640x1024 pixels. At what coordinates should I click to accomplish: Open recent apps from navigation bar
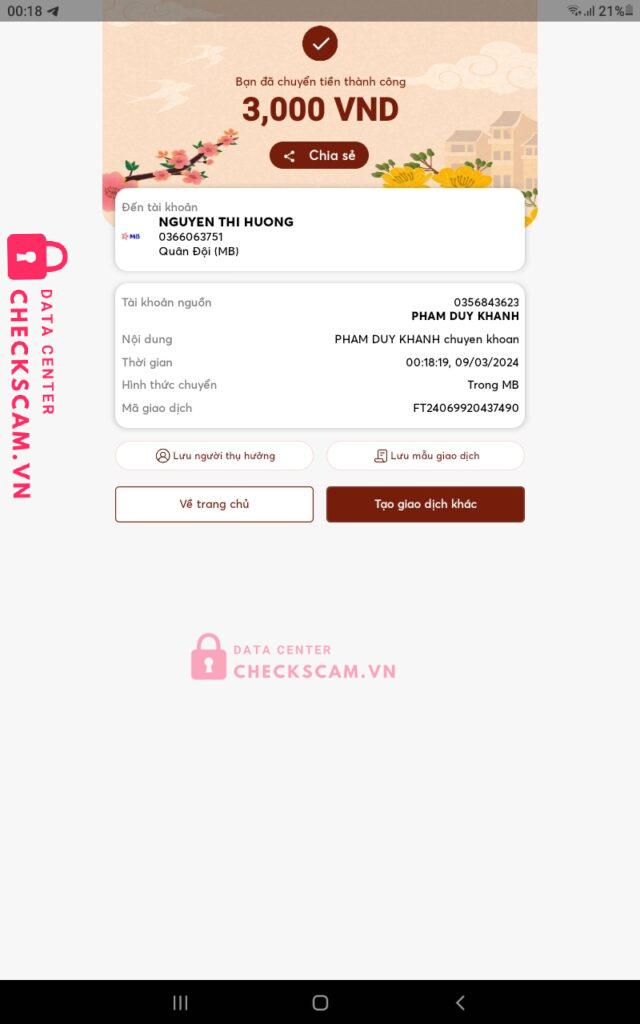point(180,1002)
